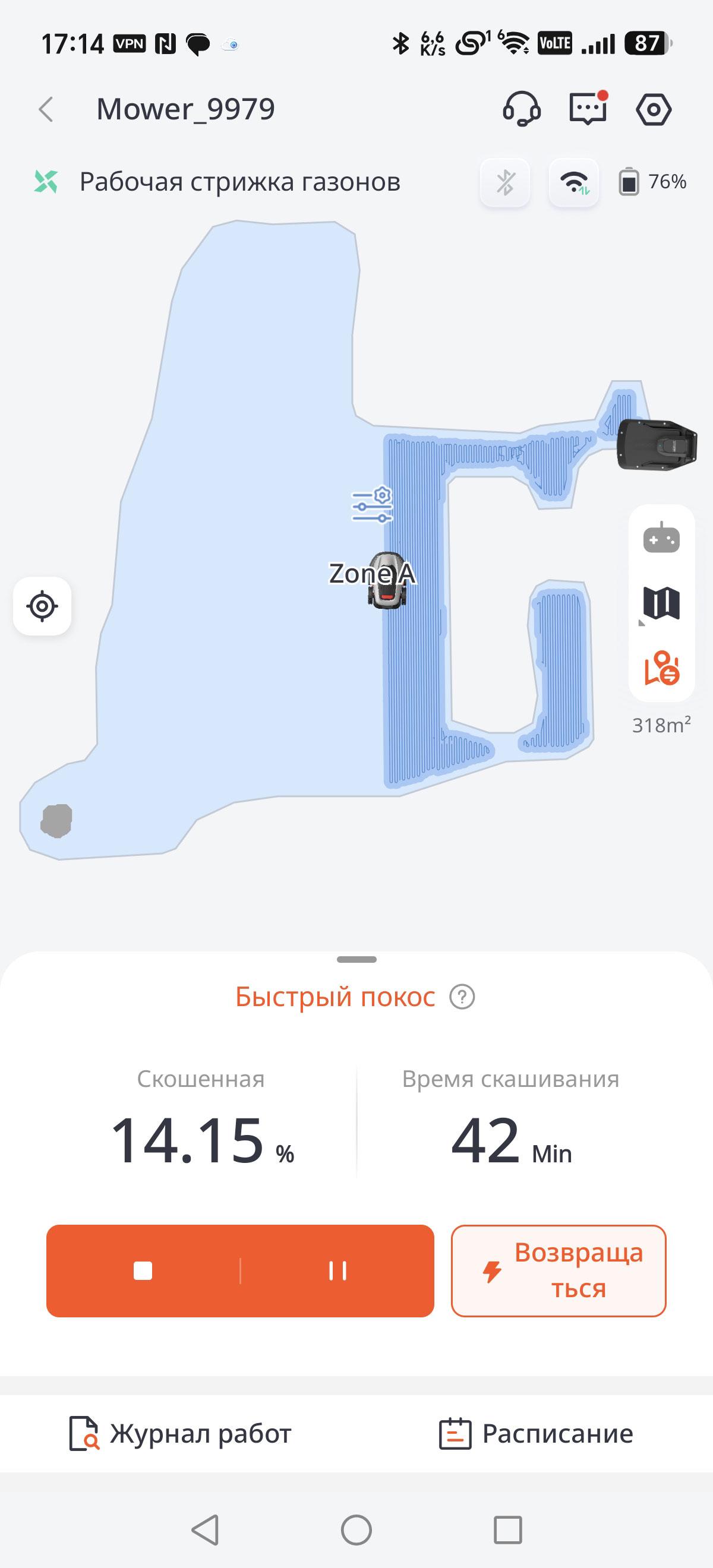This screenshot has height=1568, width=713.
Task: Tap the system home button
Action: [356, 1529]
